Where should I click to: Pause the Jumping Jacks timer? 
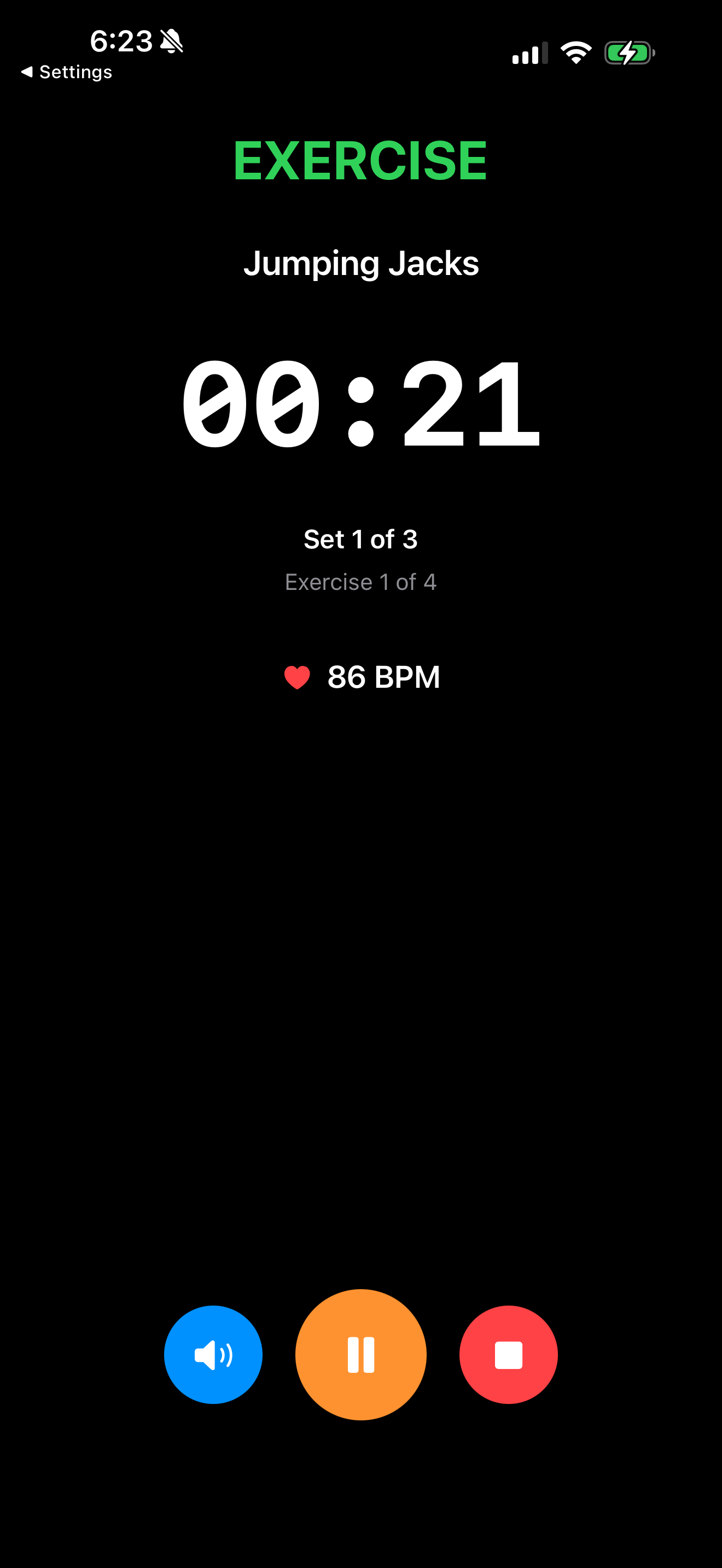click(x=360, y=1353)
